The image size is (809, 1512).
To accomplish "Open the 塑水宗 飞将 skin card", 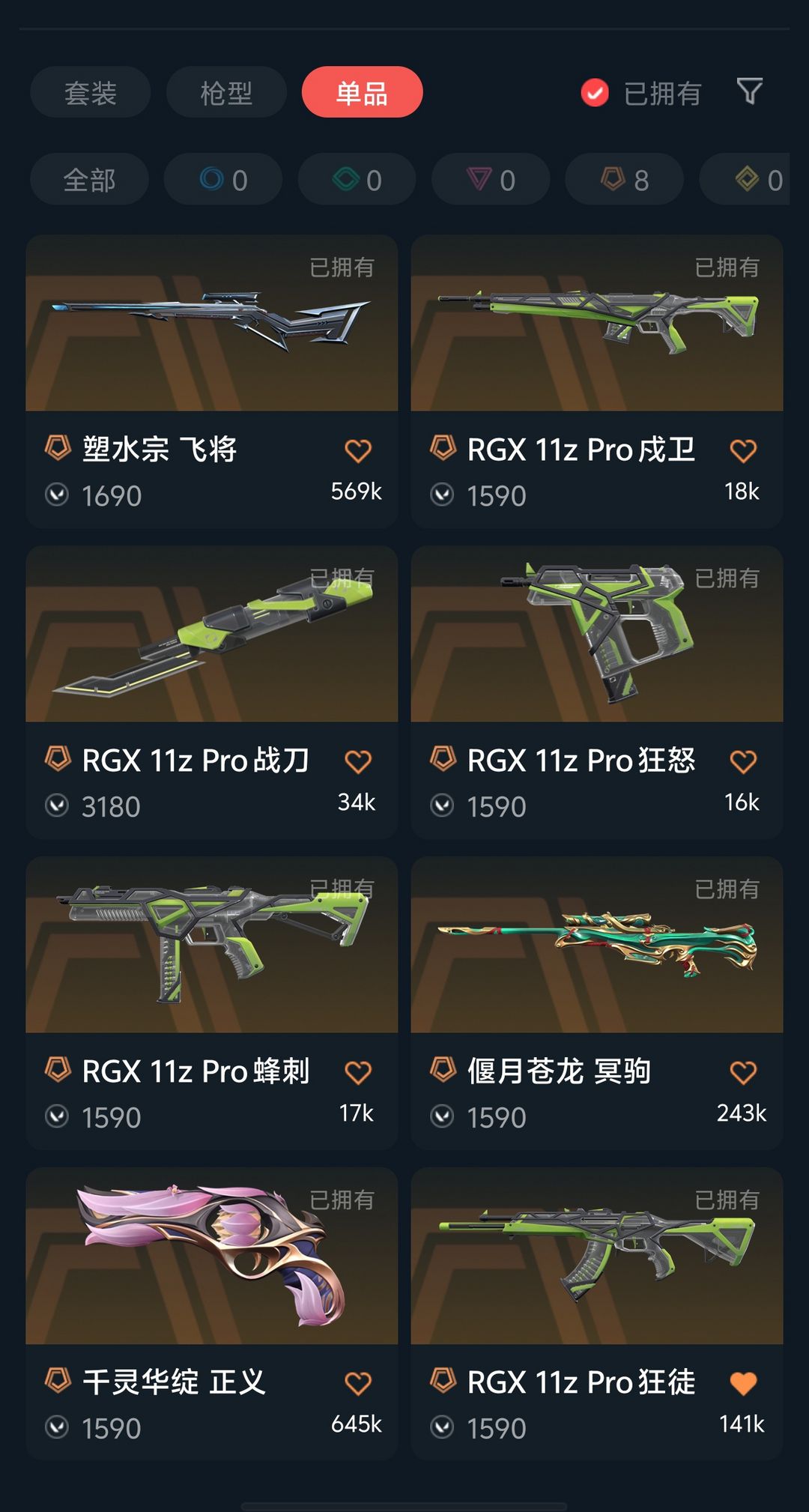I will pyautogui.click(x=212, y=382).
